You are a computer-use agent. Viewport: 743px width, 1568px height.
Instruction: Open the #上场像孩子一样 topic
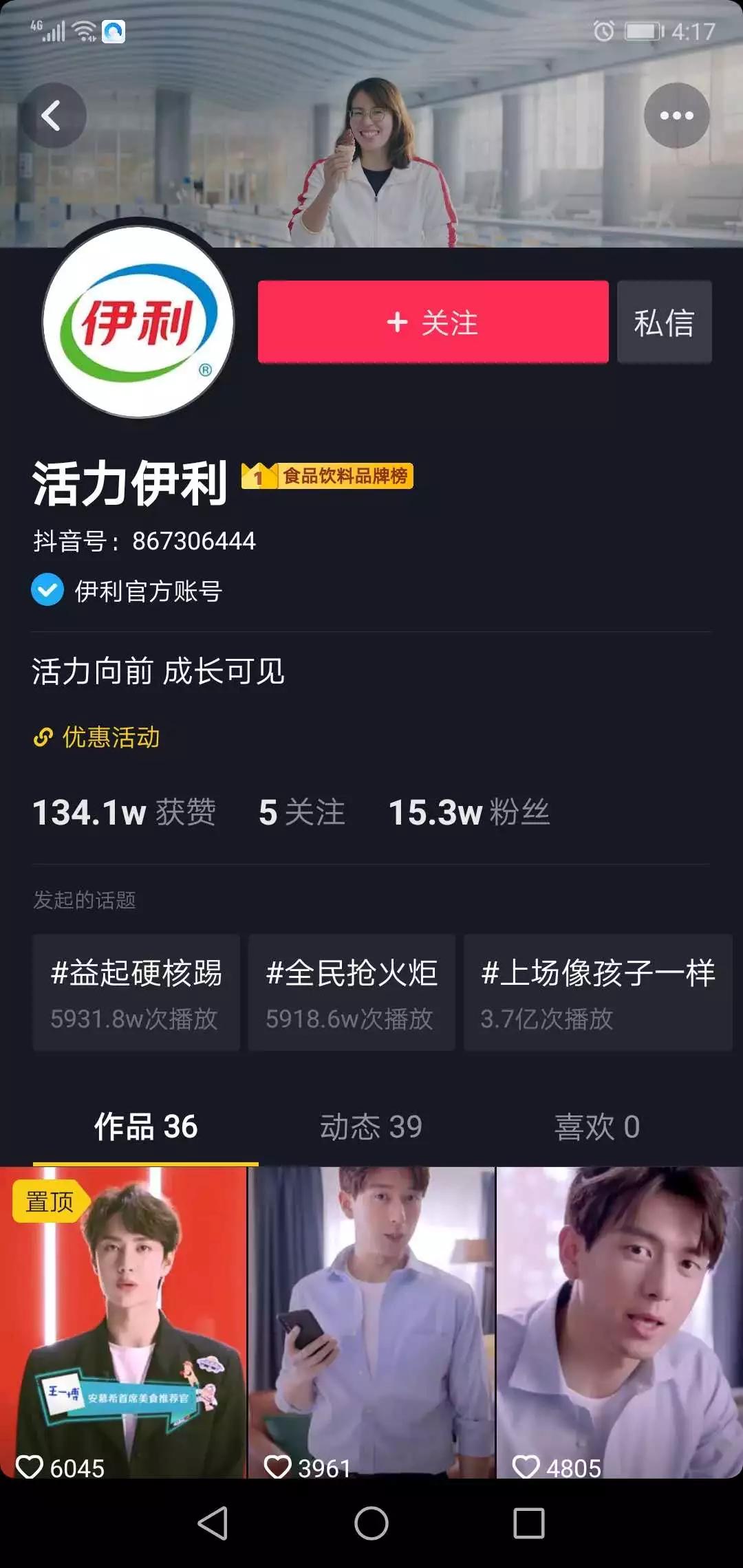598,992
